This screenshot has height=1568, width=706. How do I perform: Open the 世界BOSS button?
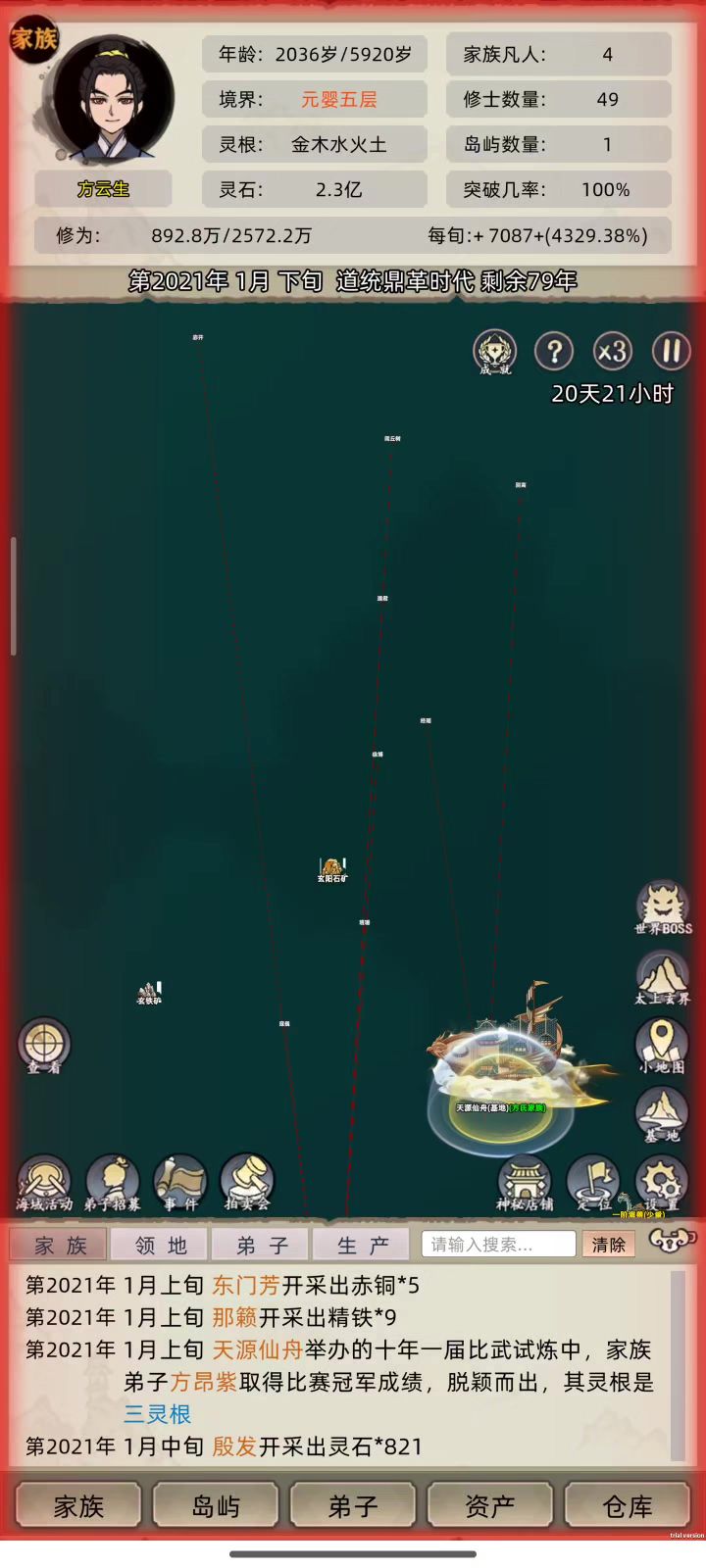coord(663,908)
